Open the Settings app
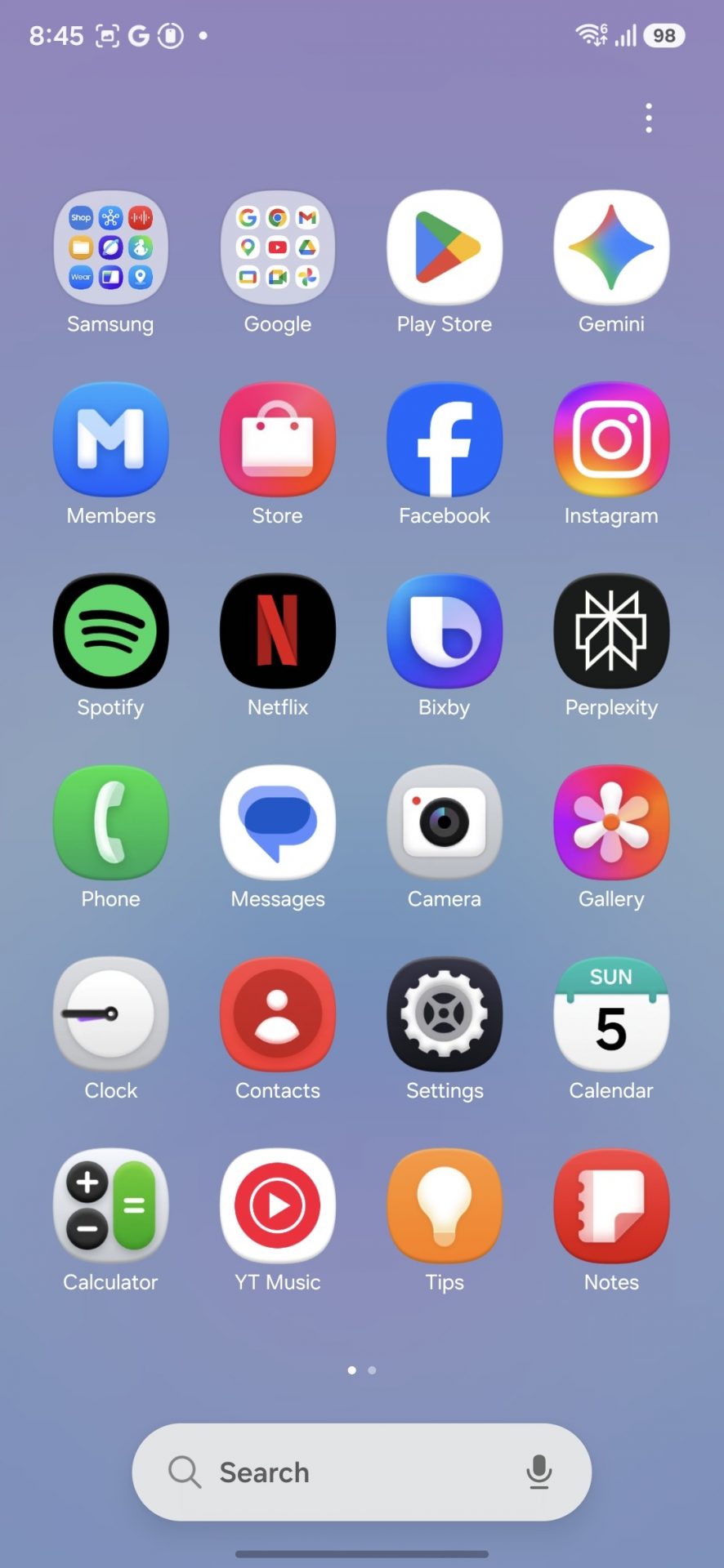 click(445, 1015)
